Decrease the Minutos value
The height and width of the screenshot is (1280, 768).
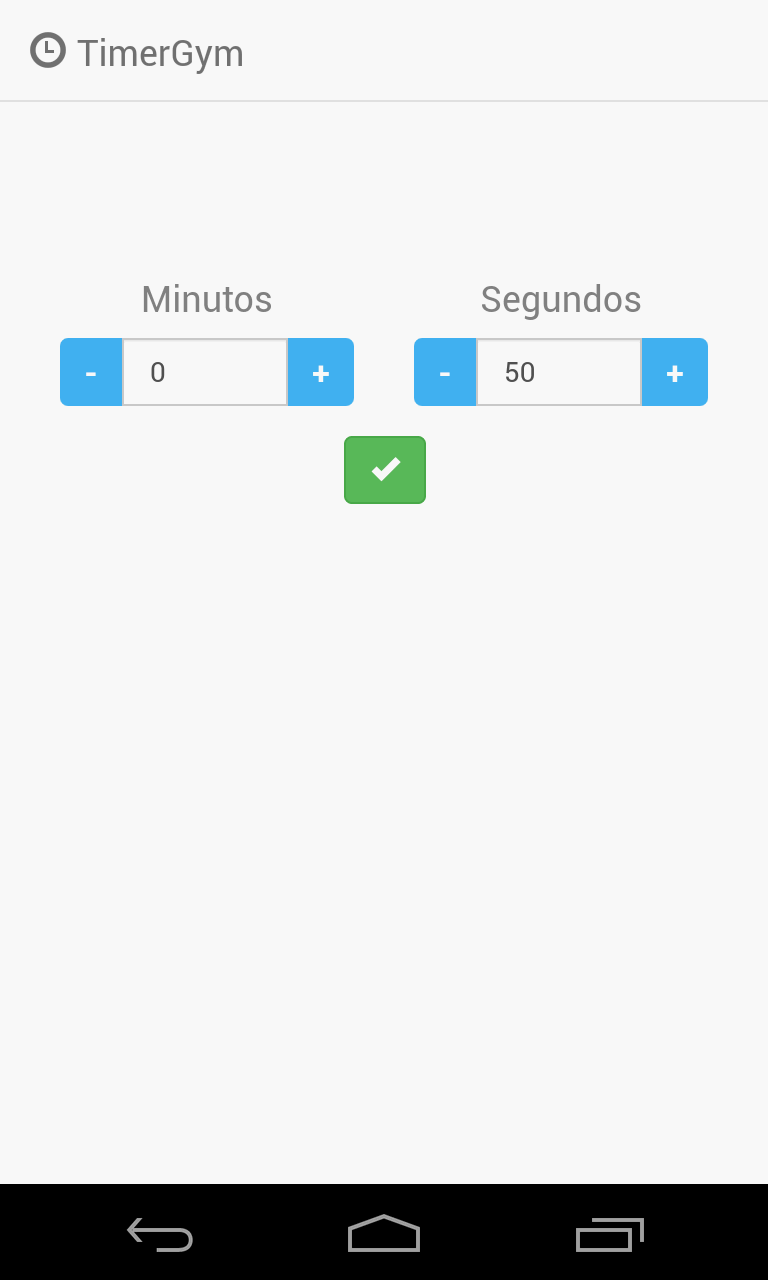tap(91, 372)
